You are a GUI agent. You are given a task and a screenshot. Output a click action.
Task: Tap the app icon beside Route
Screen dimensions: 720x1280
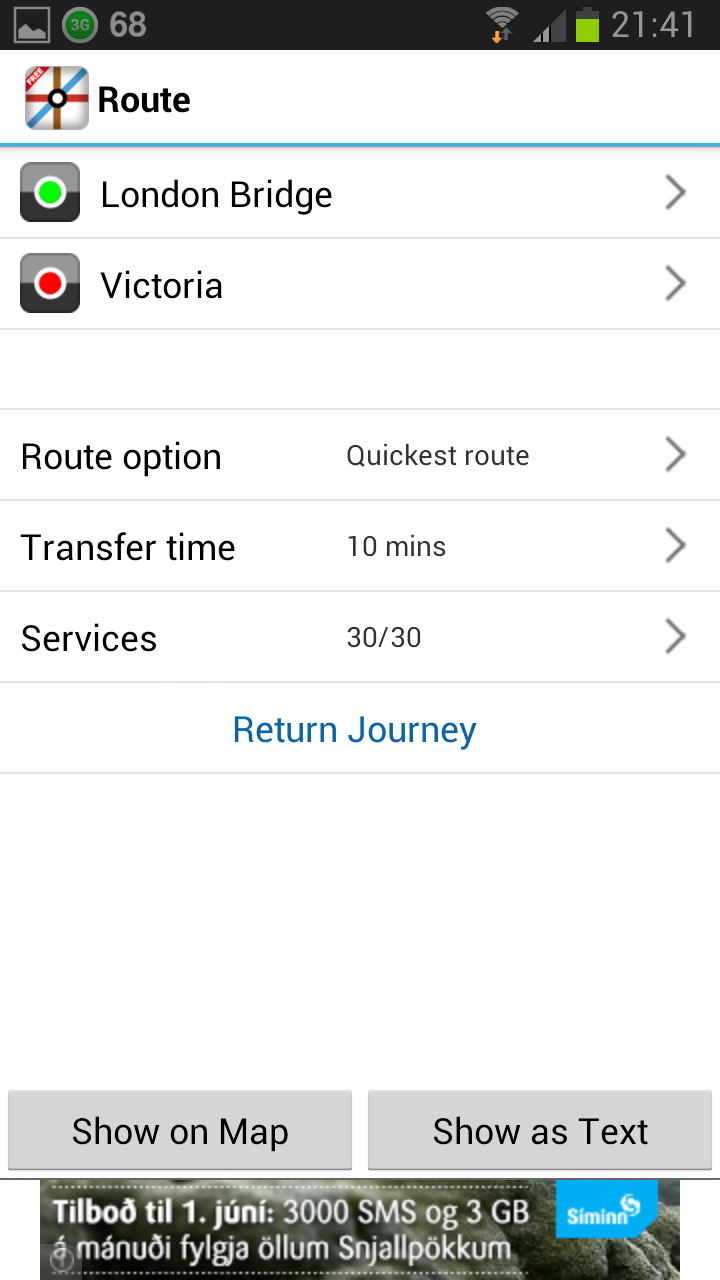56,99
